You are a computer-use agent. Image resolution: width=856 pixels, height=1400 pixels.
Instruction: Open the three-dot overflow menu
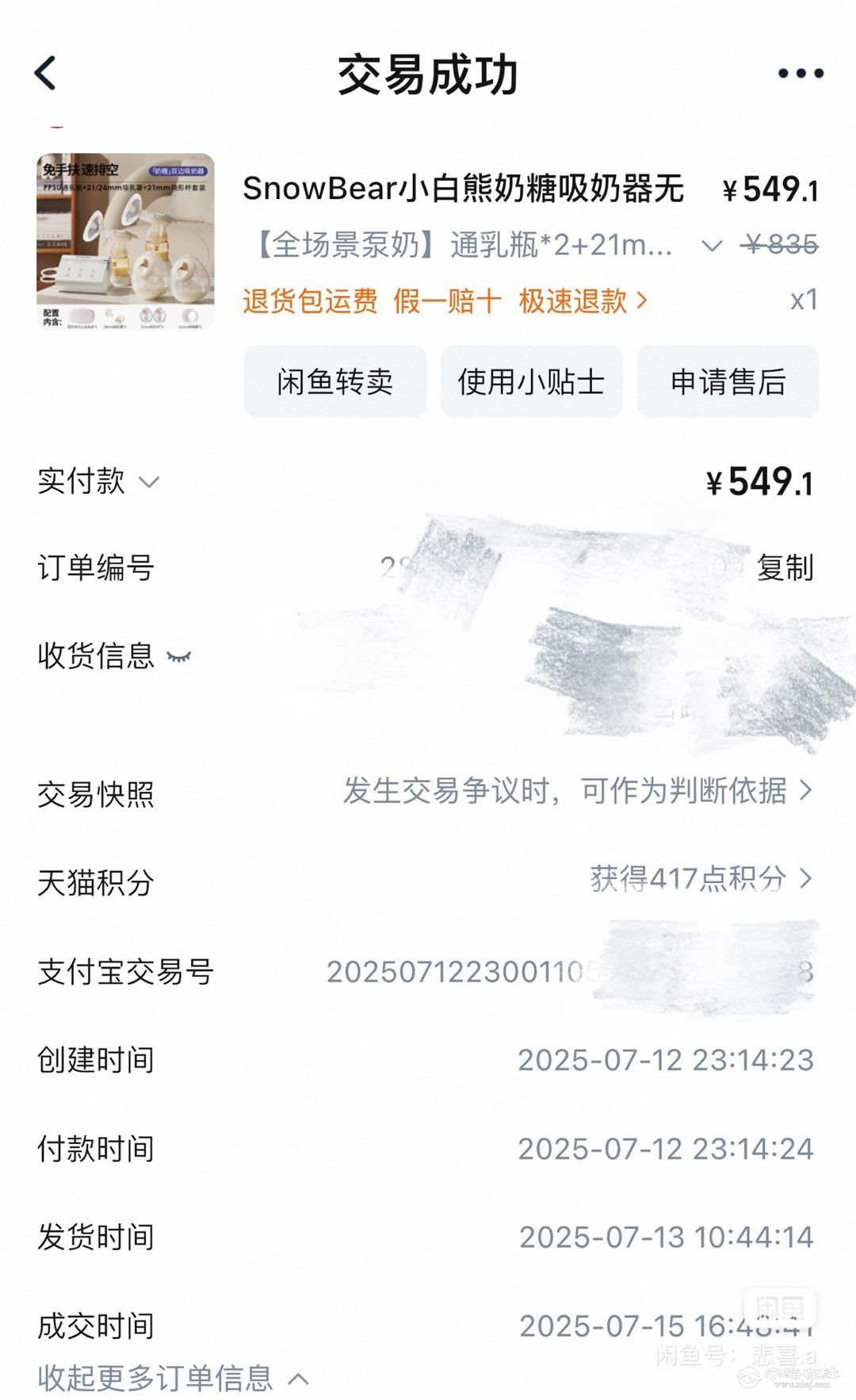(x=800, y=74)
